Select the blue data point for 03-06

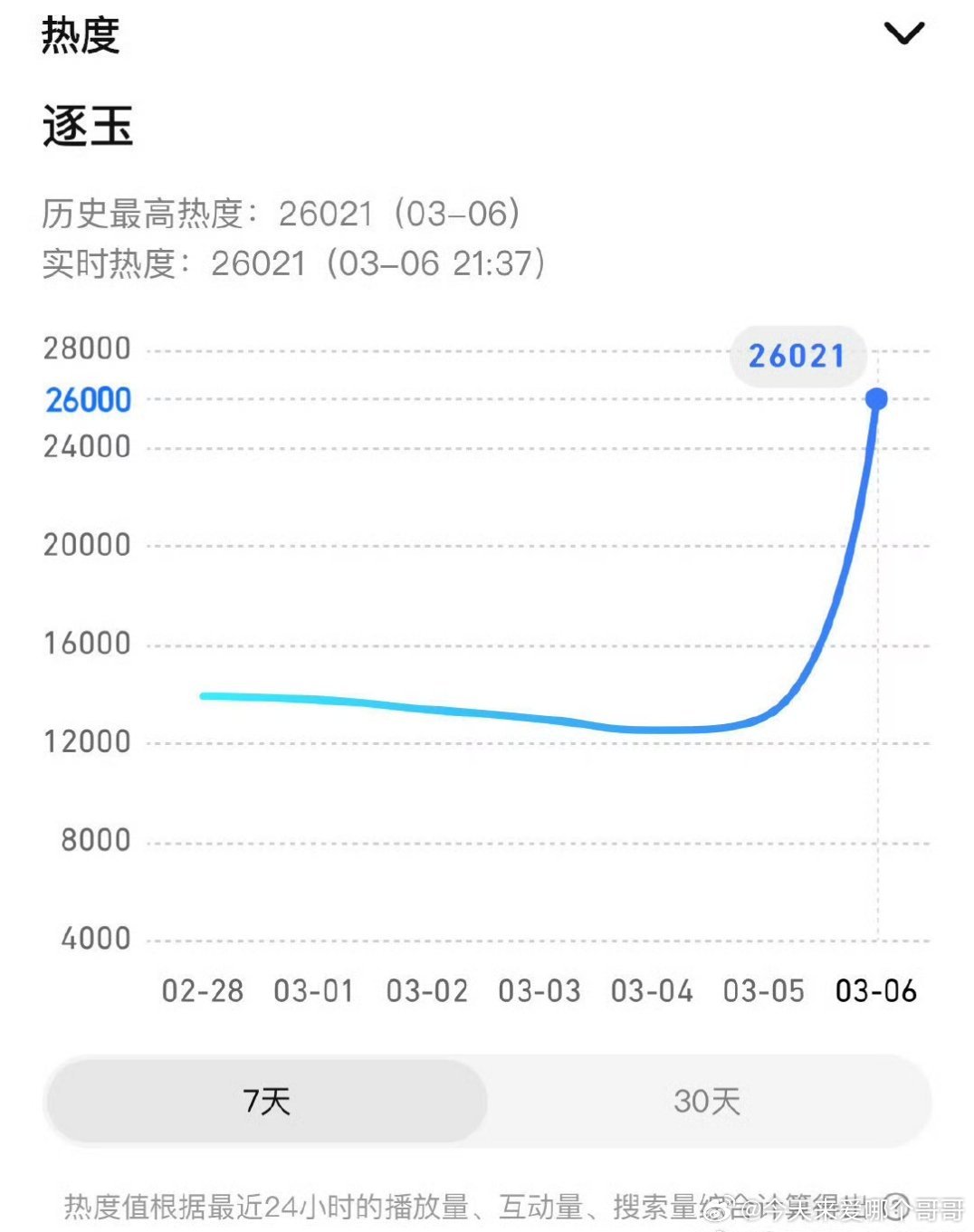click(x=874, y=396)
